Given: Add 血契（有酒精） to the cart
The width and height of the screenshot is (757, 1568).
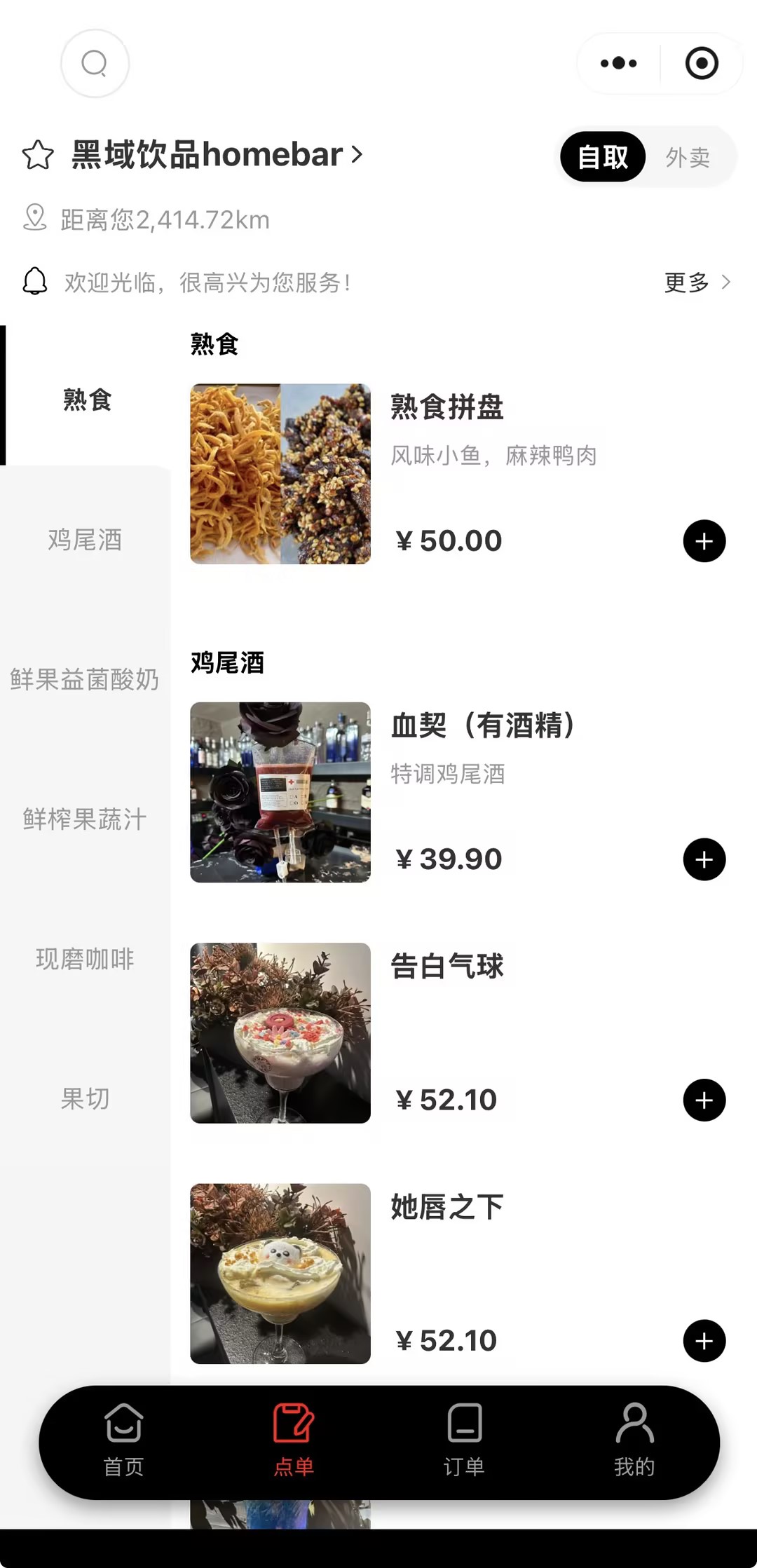Looking at the screenshot, I should point(704,859).
